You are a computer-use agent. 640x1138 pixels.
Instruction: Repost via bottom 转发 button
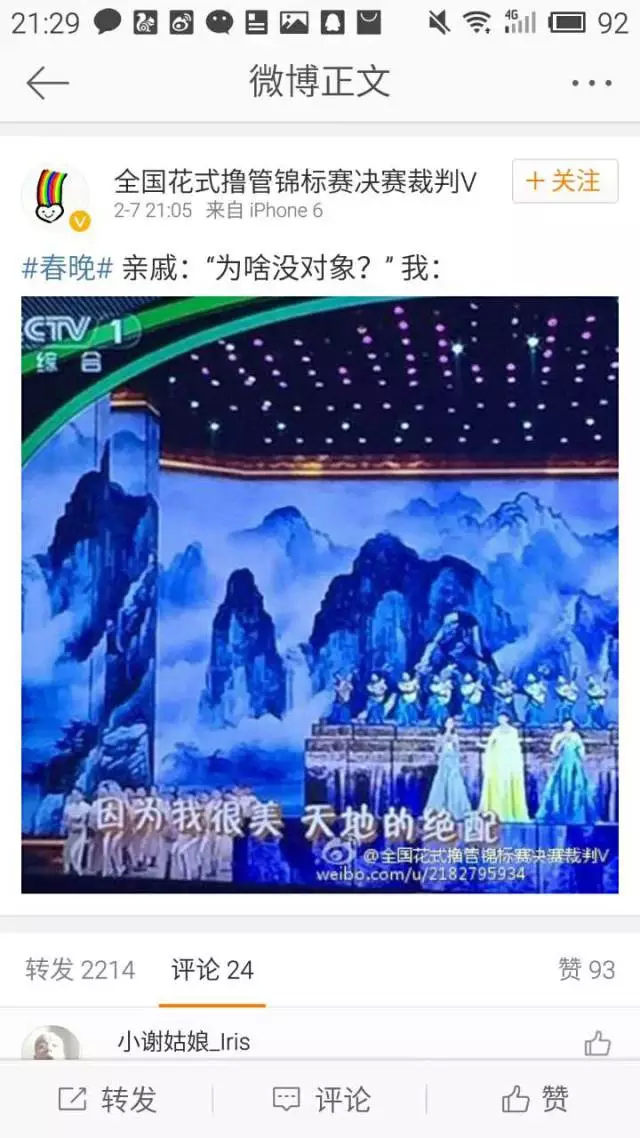(x=107, y=1100)
